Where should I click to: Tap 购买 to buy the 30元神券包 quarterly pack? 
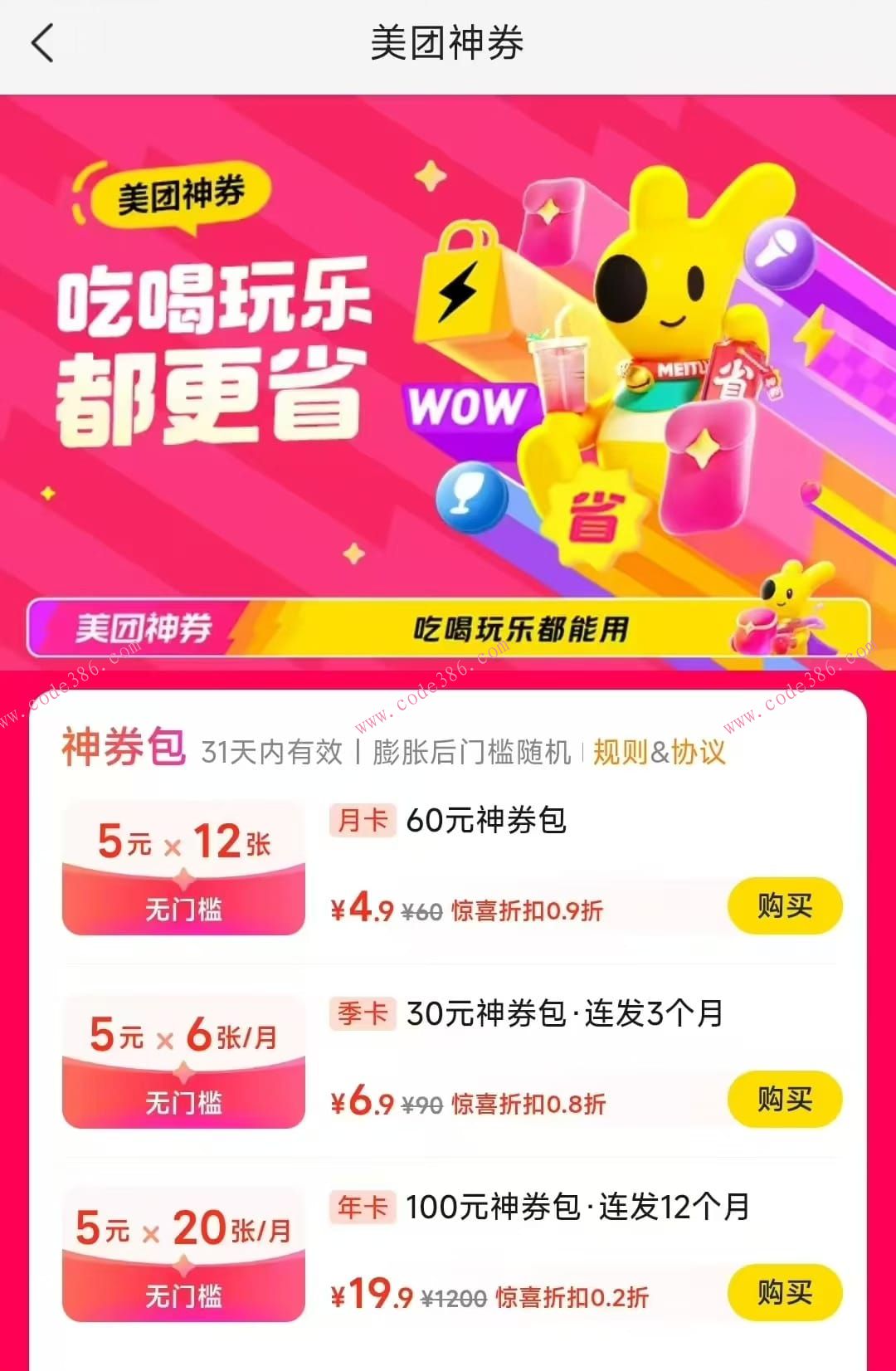tap(784, 1100)
